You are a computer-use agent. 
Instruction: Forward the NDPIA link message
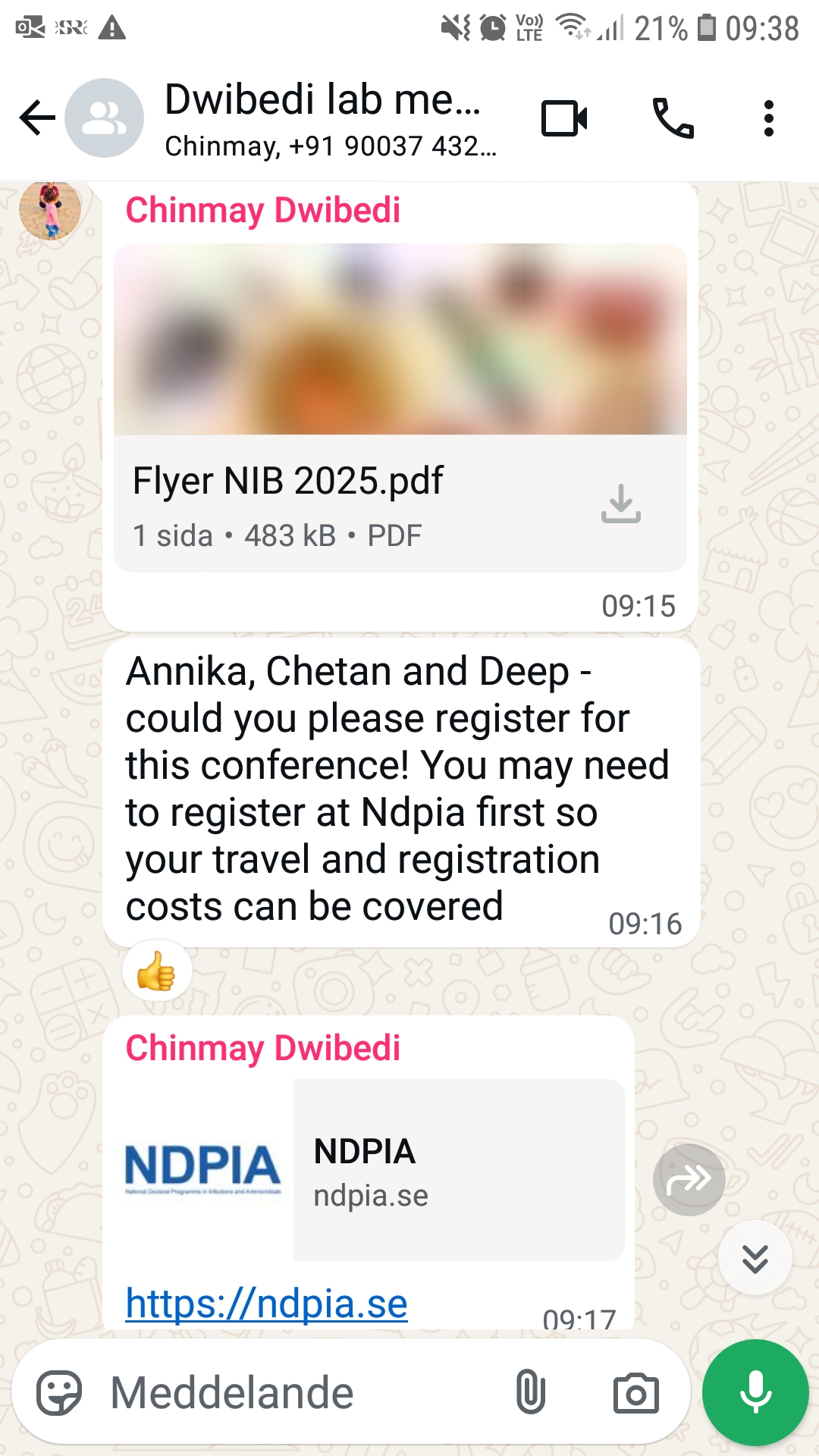pyautogui.click(x=689, y=1179)
